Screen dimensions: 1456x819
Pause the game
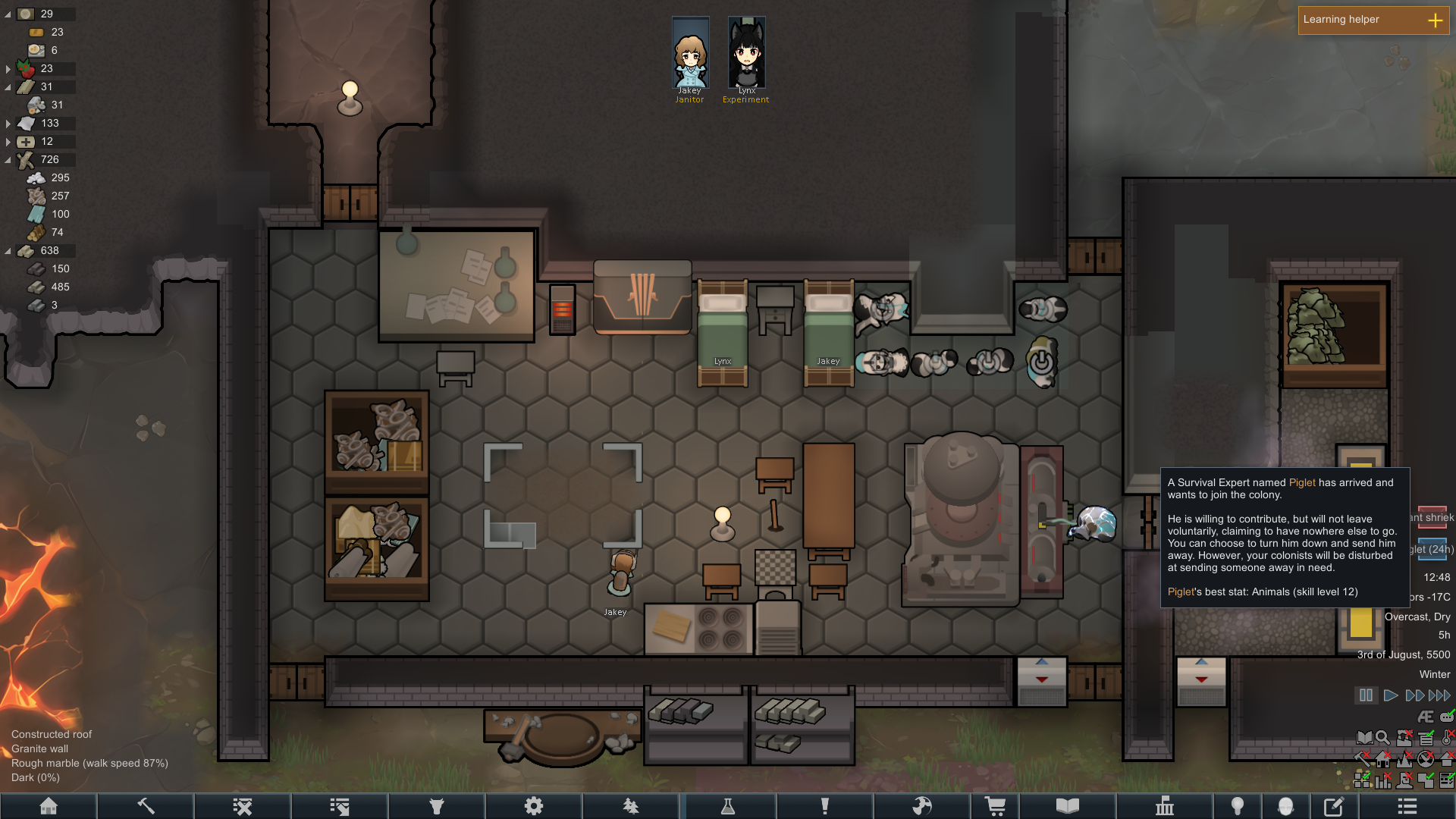pyautogui.click(x=1366, y=695)
